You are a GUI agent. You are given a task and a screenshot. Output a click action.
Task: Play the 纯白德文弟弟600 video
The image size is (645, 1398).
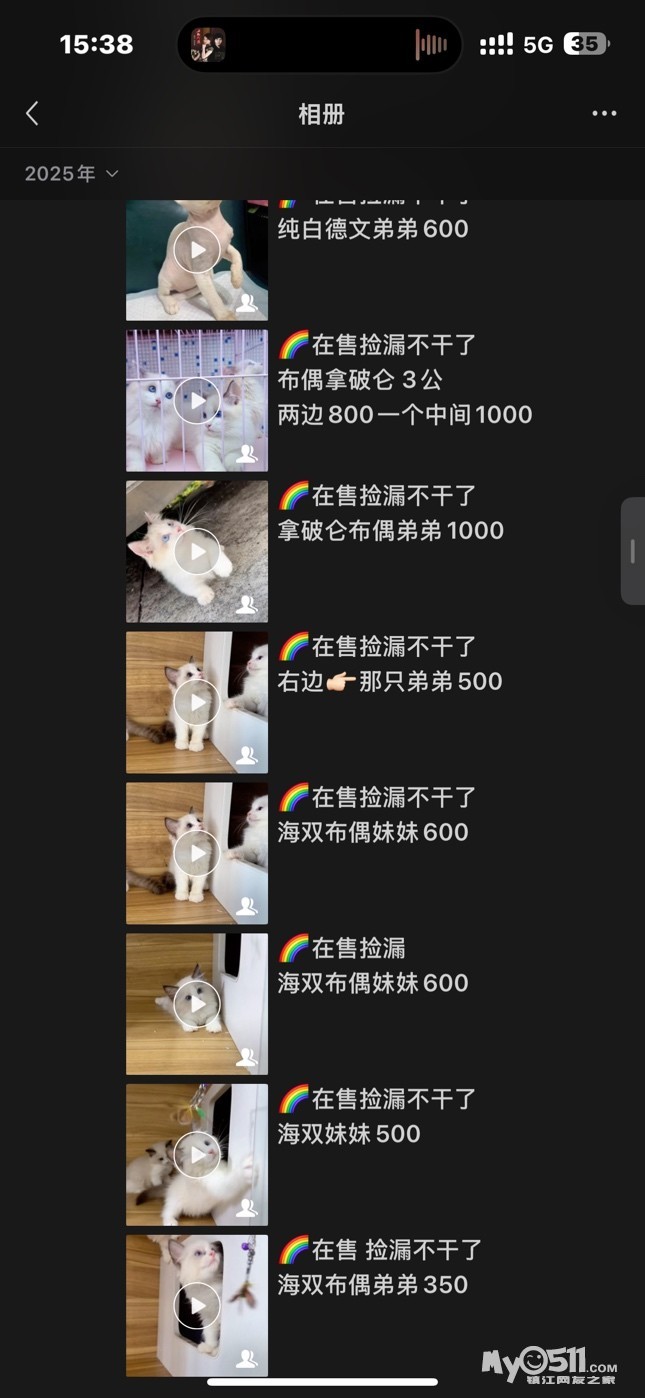(197, 250)
